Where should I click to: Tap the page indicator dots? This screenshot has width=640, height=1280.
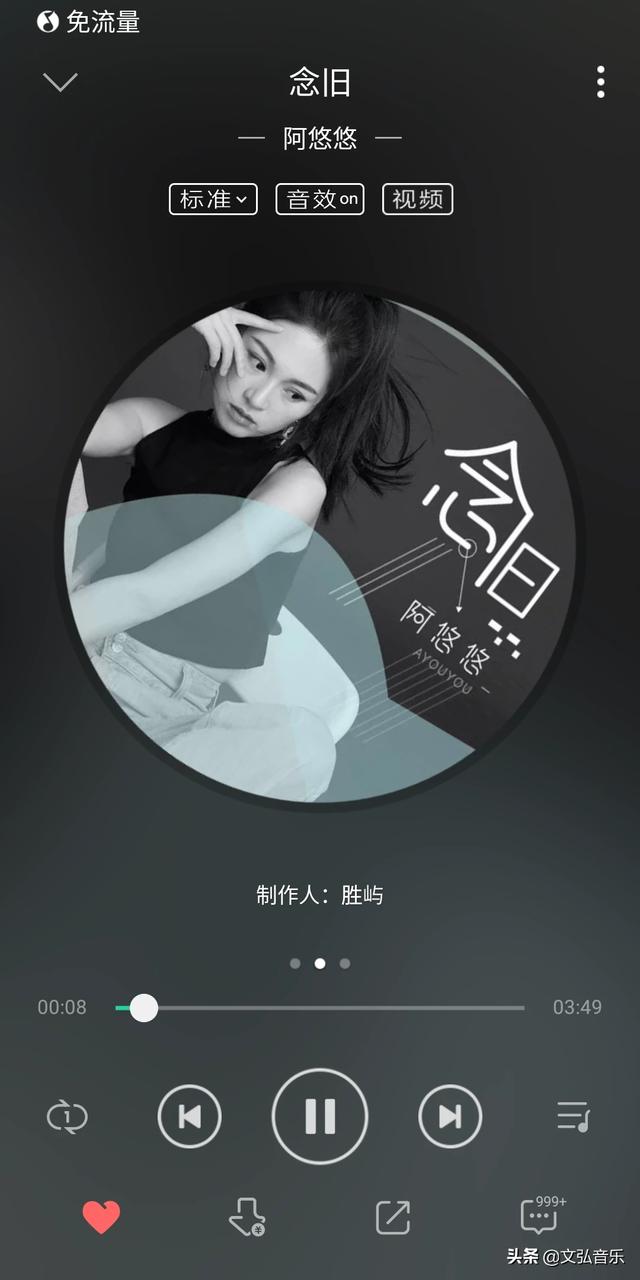320,964
